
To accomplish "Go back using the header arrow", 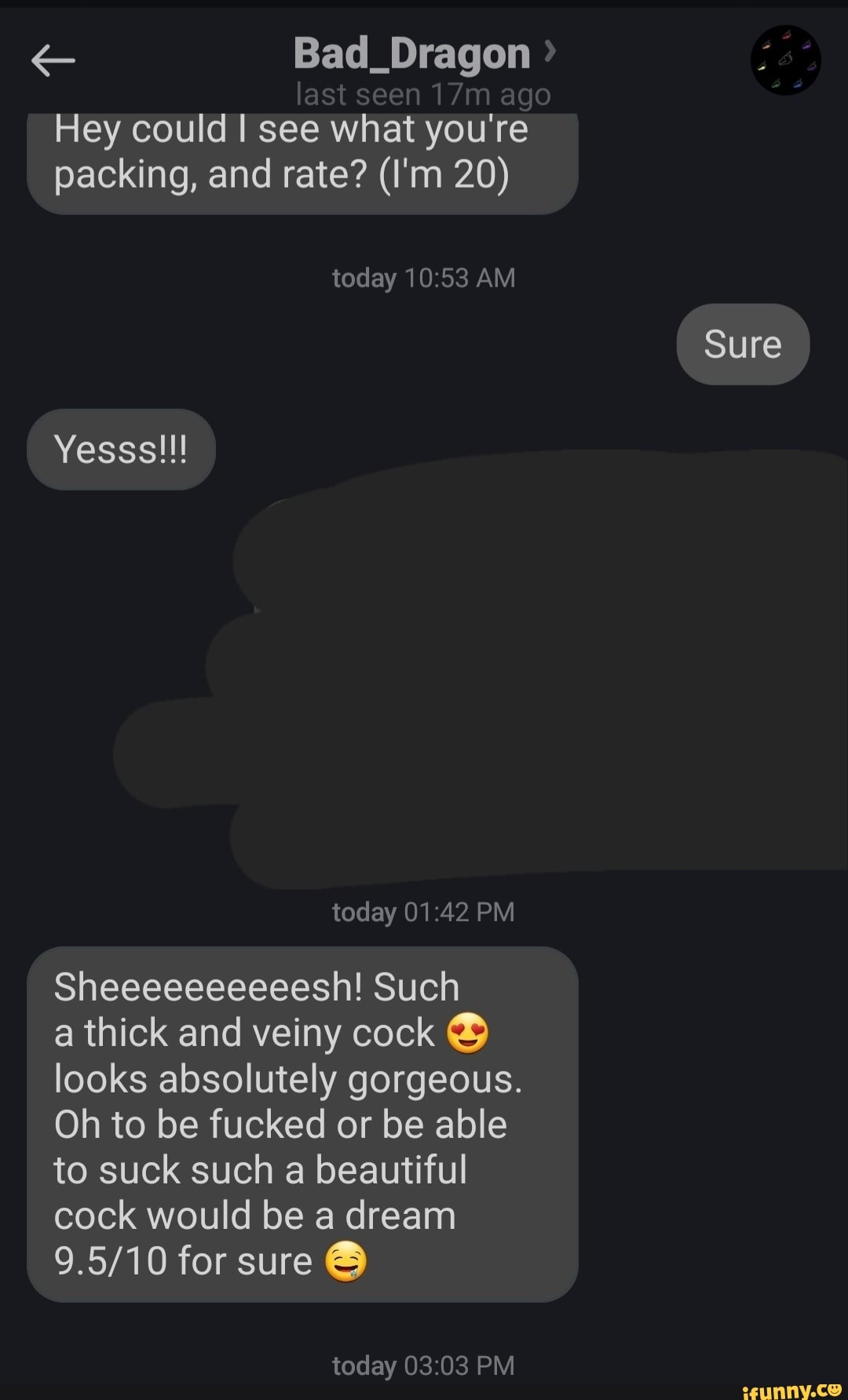I will click(53, 60).
